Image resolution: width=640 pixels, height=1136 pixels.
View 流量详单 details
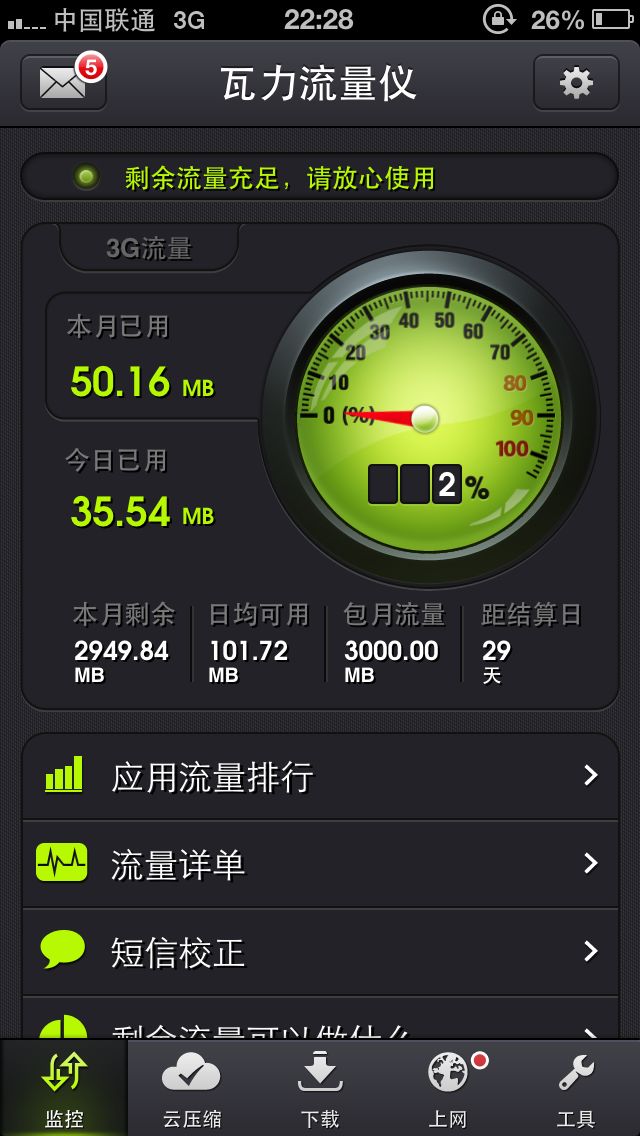coord(320,864)
